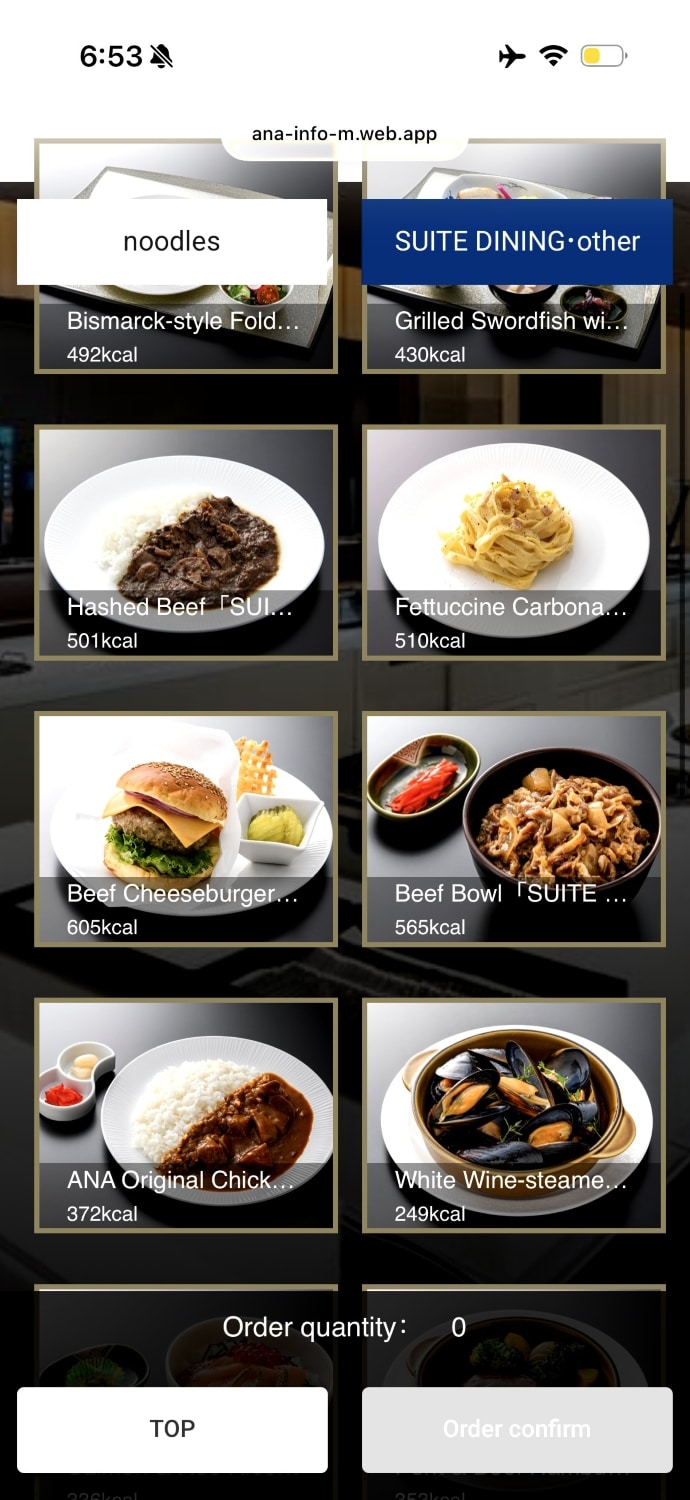Open the White Wine-steamed mussels dish
This screenshot has height=1500, width=690.
514,1115
